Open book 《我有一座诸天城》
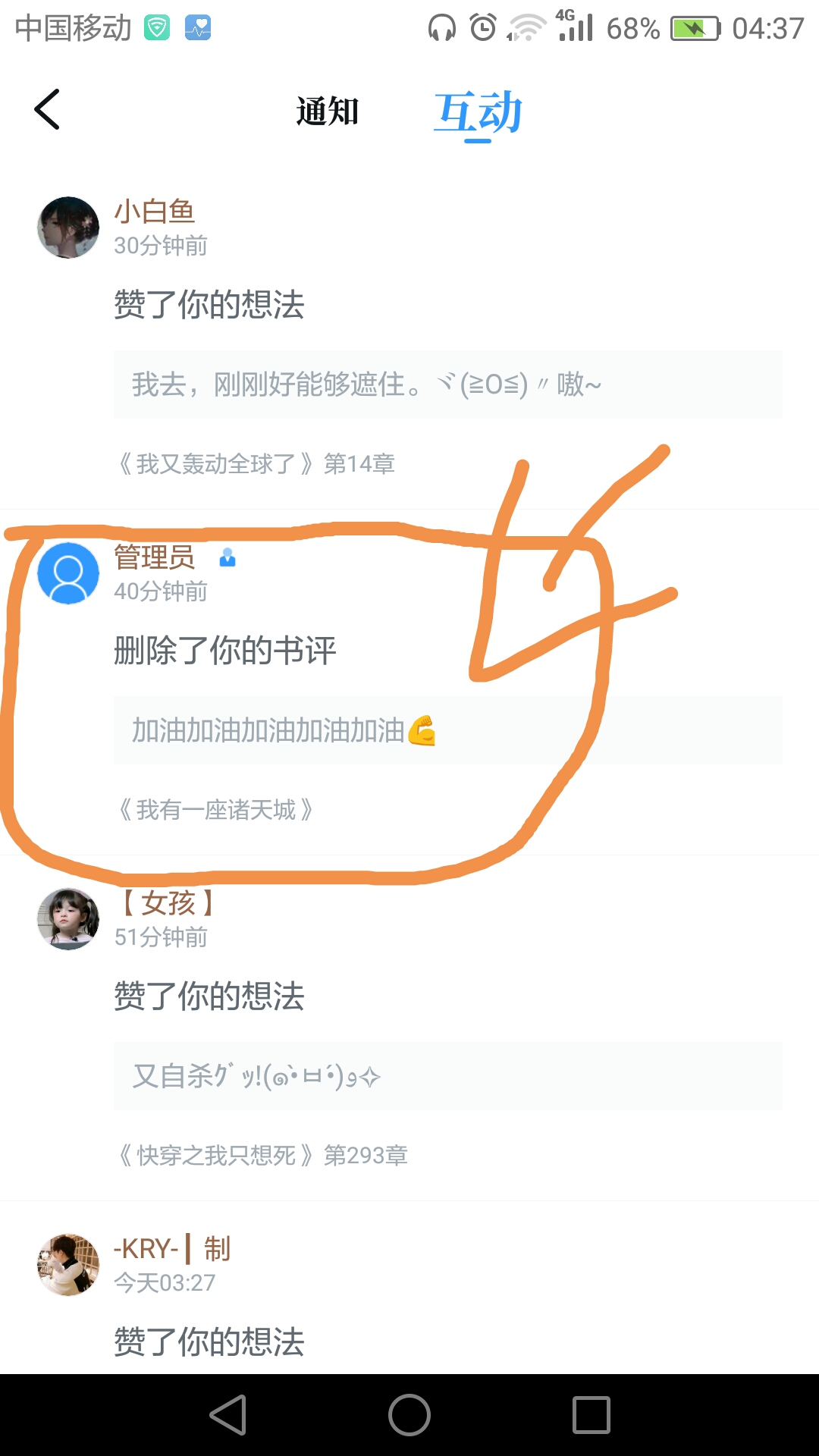The image size is (819, 1456). point(215,810)
